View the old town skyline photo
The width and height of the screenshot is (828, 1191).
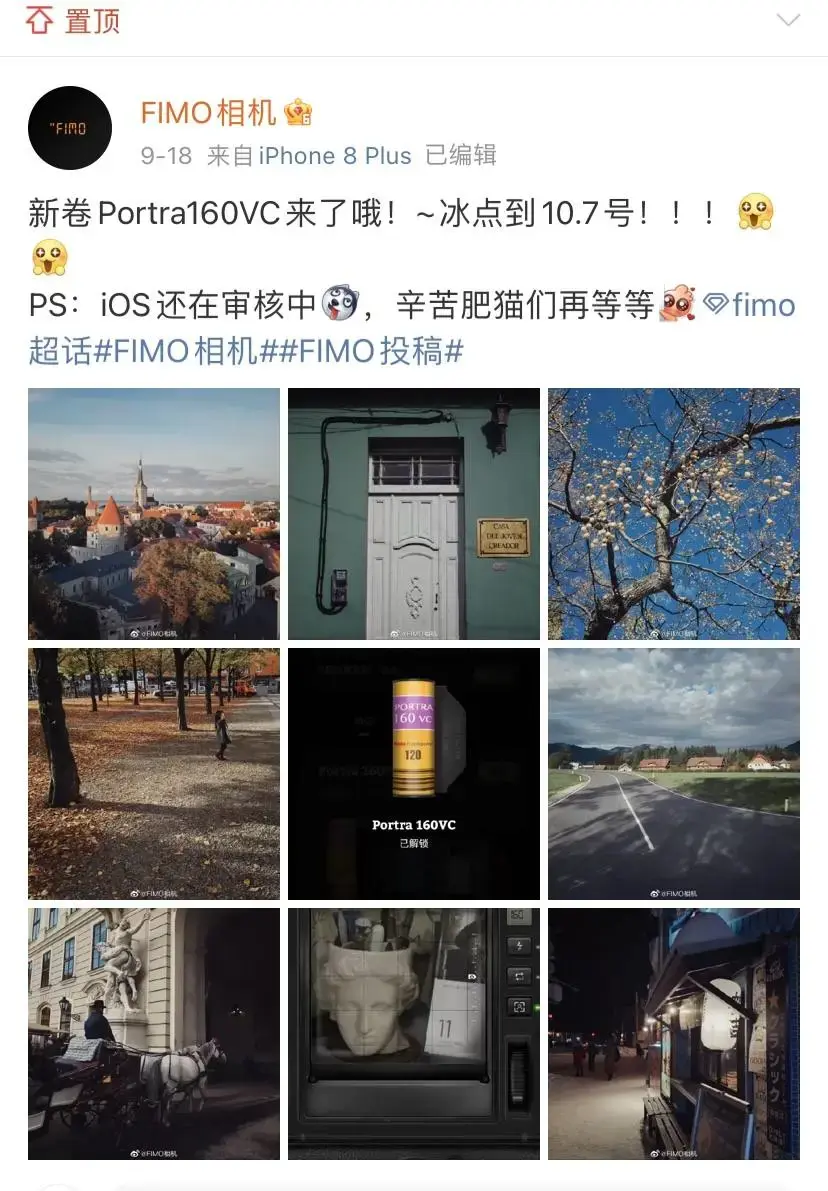pos(154,514)
